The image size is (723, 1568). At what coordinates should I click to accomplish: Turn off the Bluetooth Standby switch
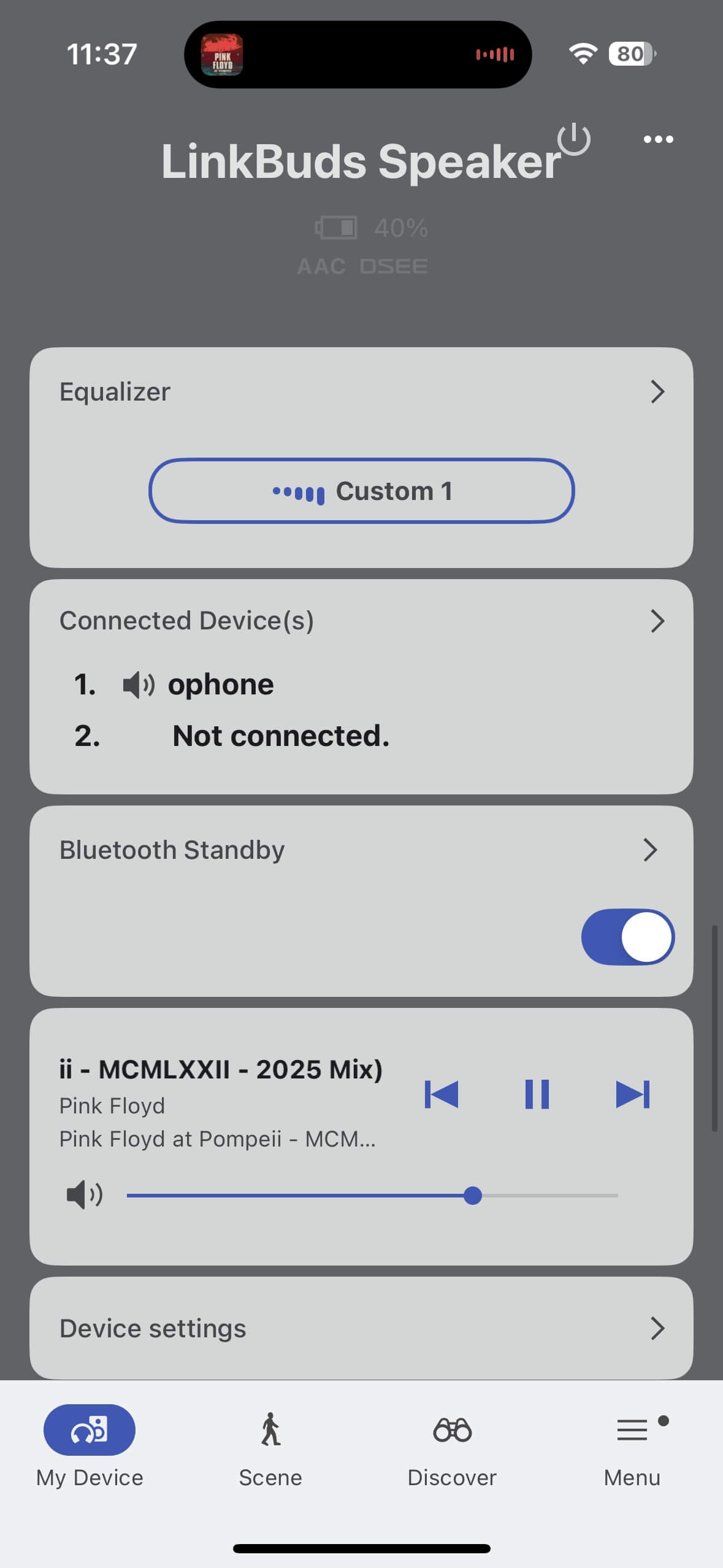click(627, 937)
